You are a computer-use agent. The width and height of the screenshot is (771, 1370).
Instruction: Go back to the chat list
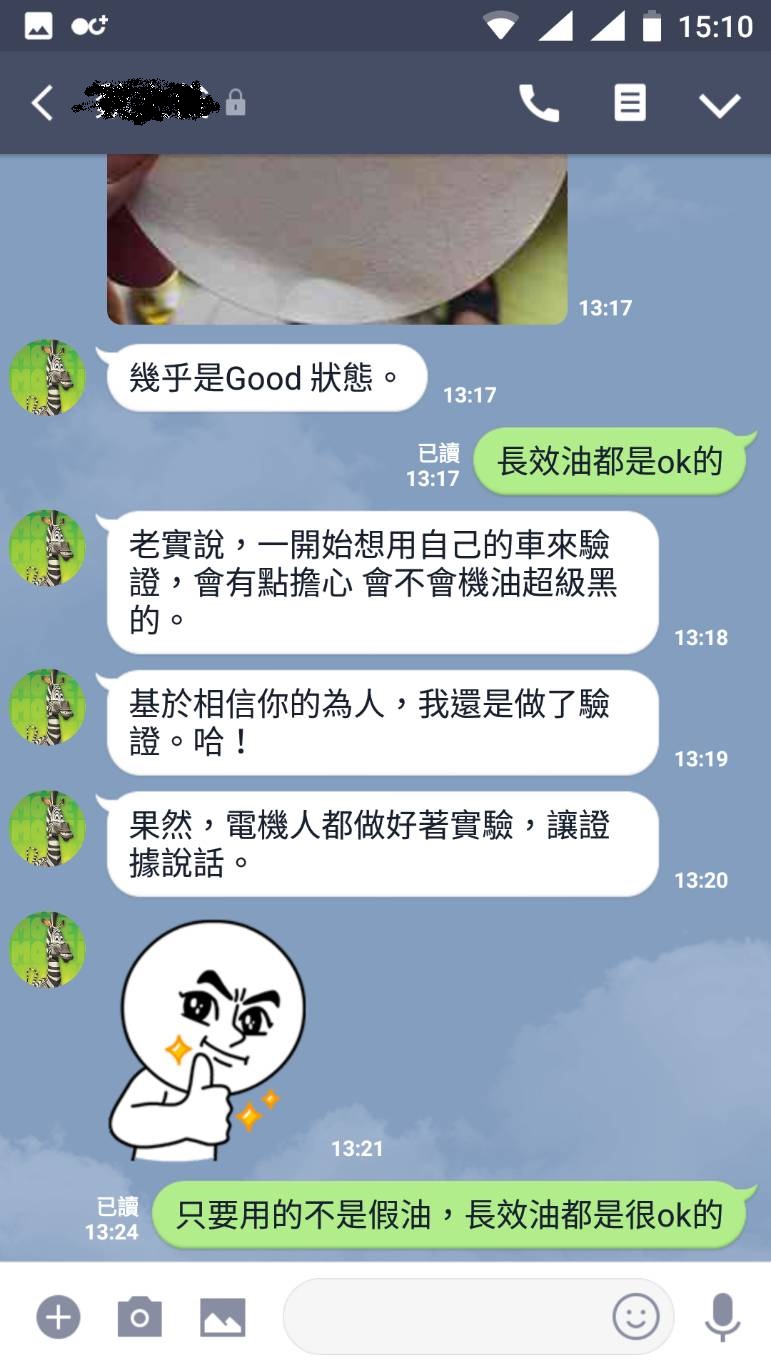(x=41, y=103)
